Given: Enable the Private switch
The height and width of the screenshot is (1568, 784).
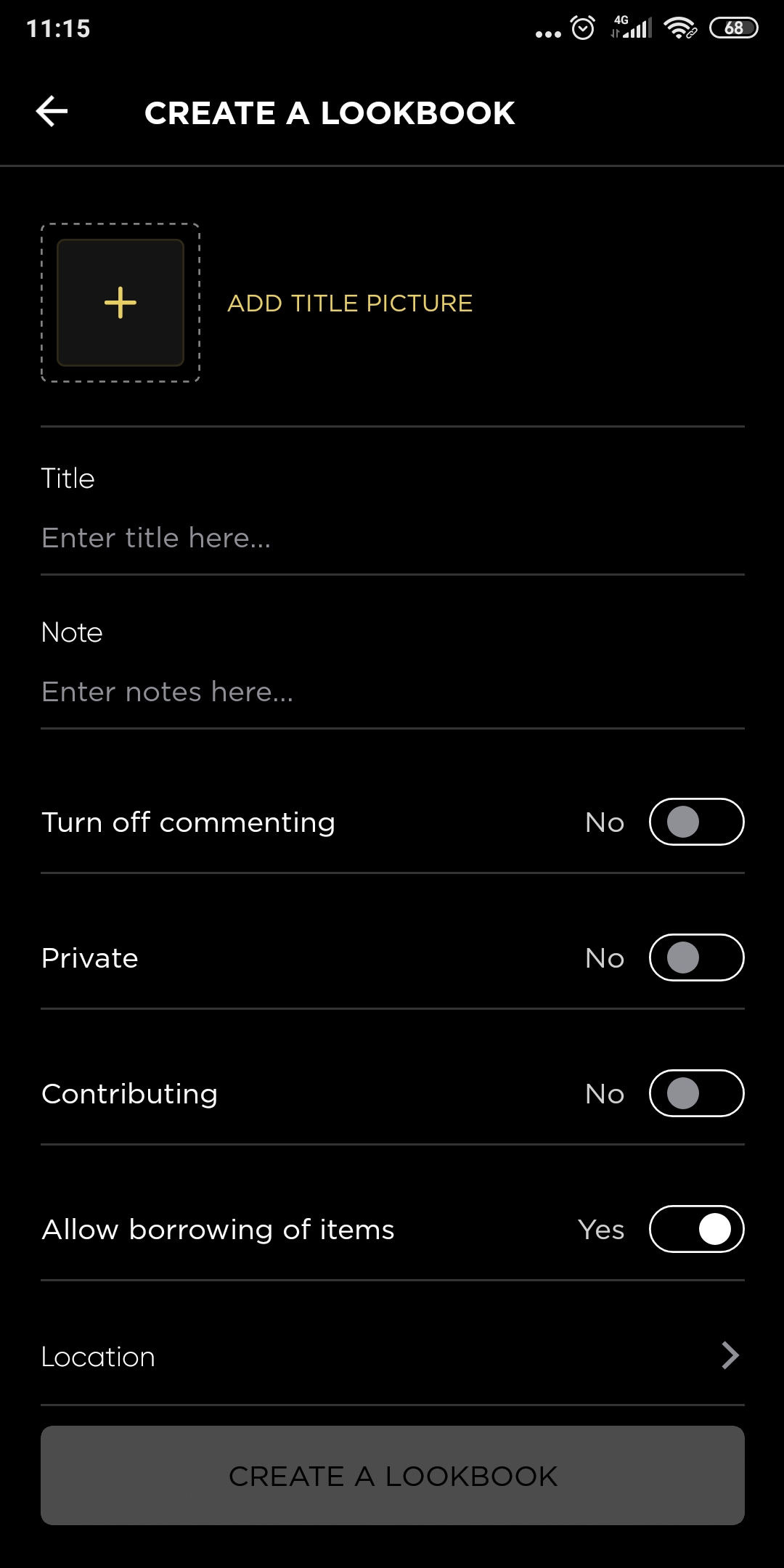Looking at the screenshot, I should coord(697,957).
